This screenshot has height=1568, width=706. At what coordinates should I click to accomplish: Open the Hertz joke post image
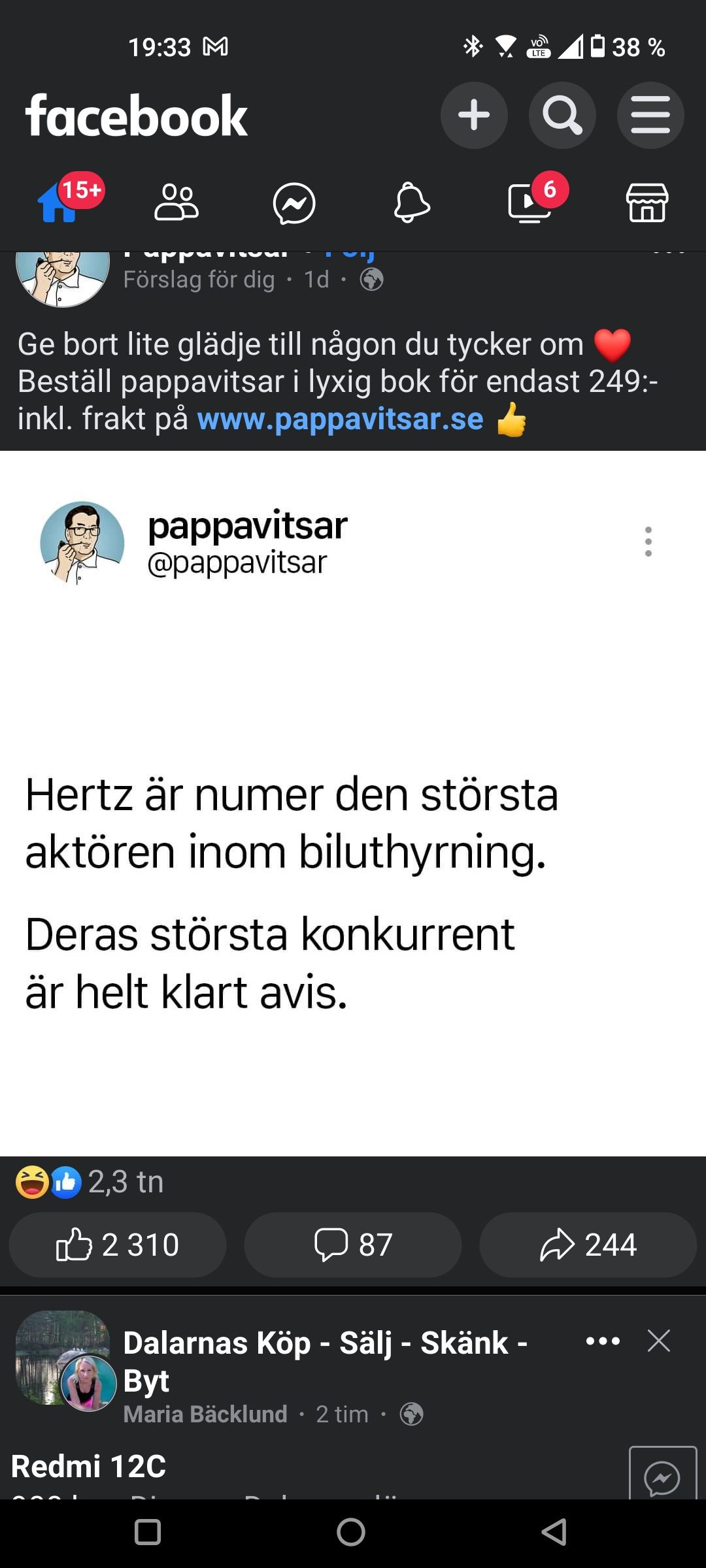pos(353,849)
